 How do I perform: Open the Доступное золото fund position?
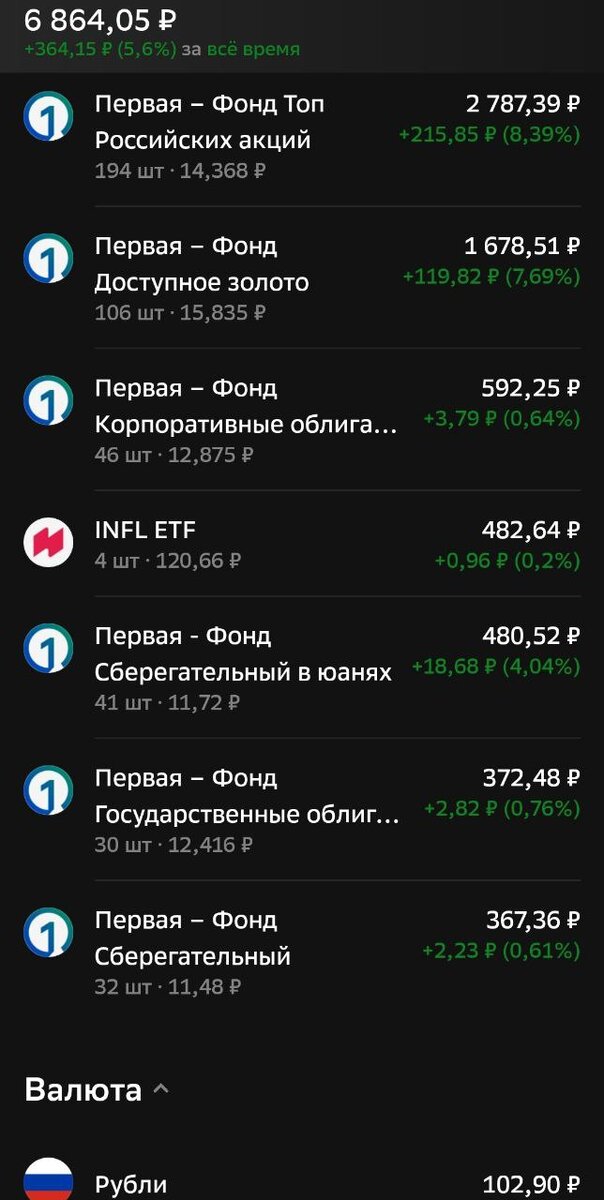[300, 278]
